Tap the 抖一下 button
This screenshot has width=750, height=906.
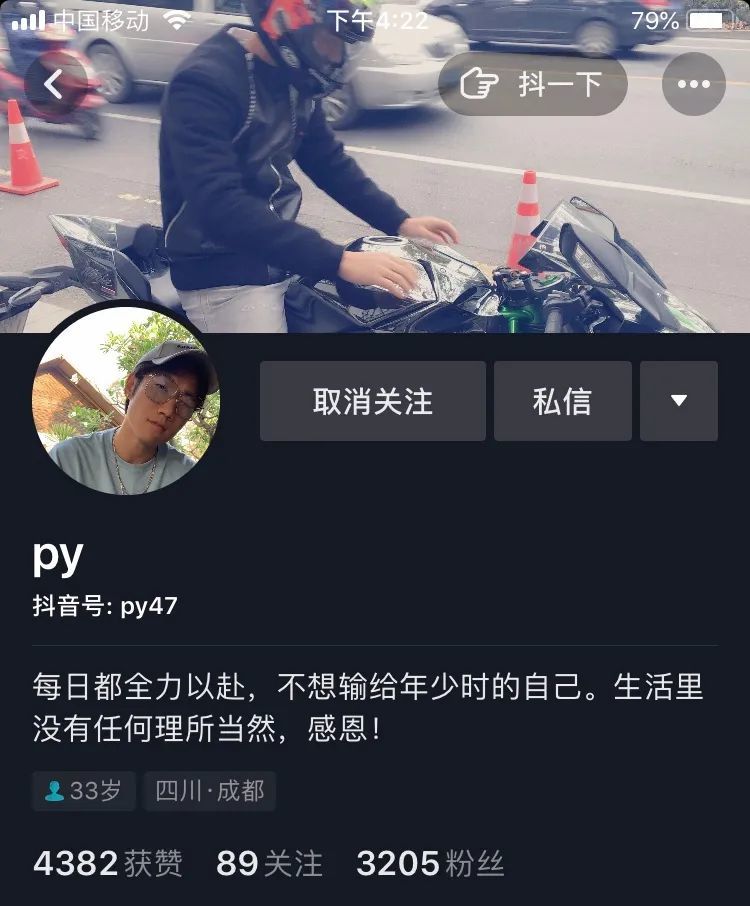pyautogui.click(x=532, y=84)
